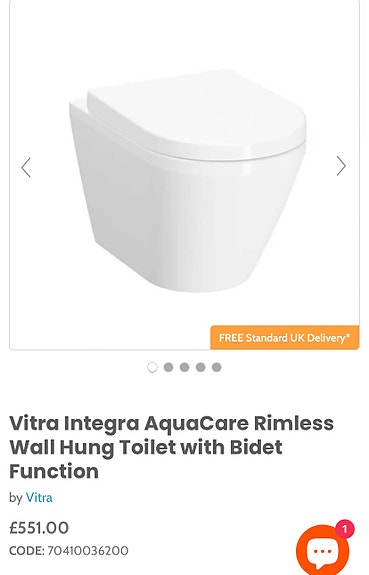This screenshot has width=369, height=575.
Task: Enlarge the toilet product image
Action: tap(188, 180)
